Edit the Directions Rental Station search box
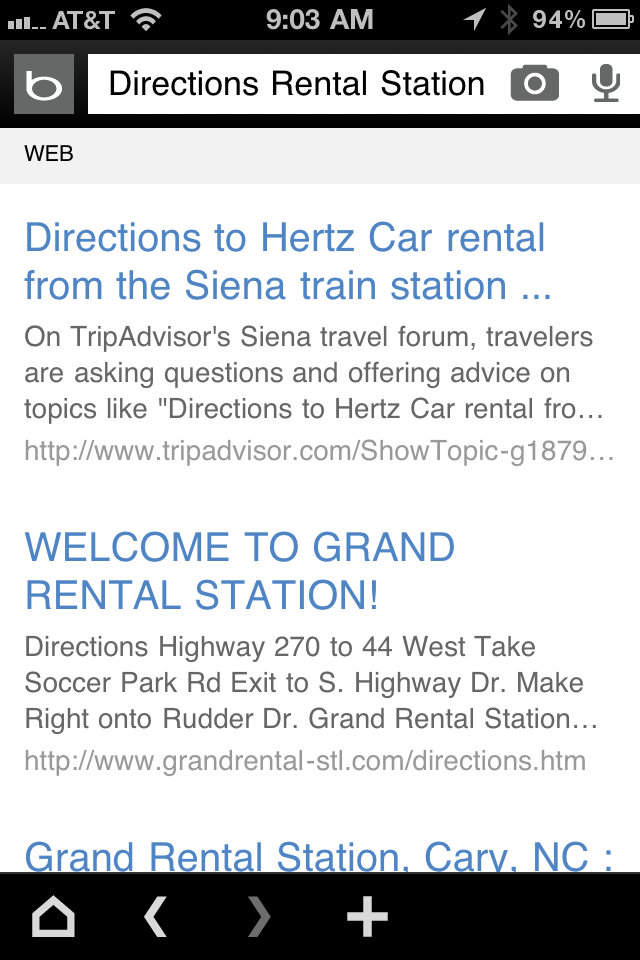The image size is (640, 960). 296,85
